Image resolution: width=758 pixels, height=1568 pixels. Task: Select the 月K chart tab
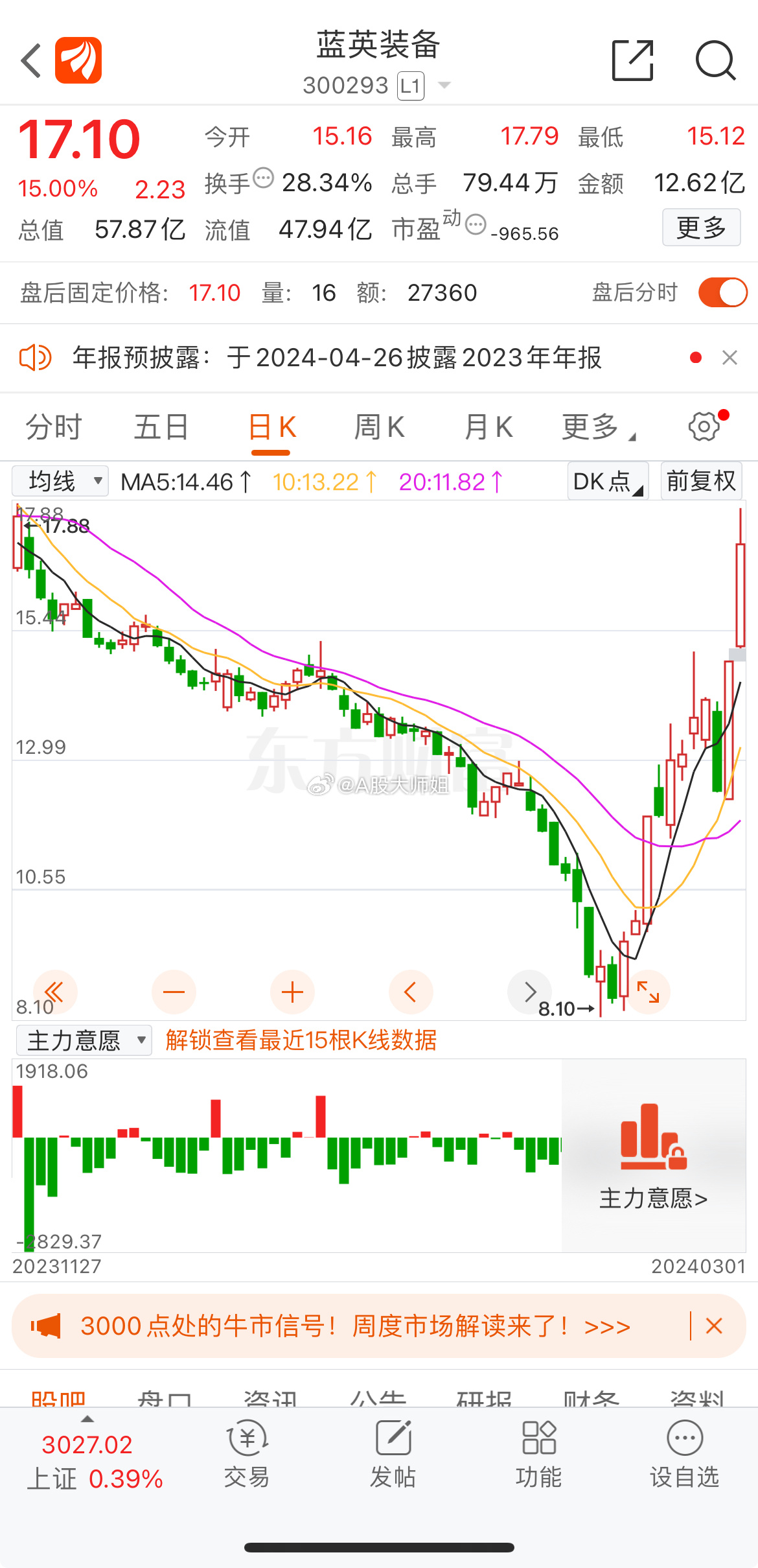488,428
